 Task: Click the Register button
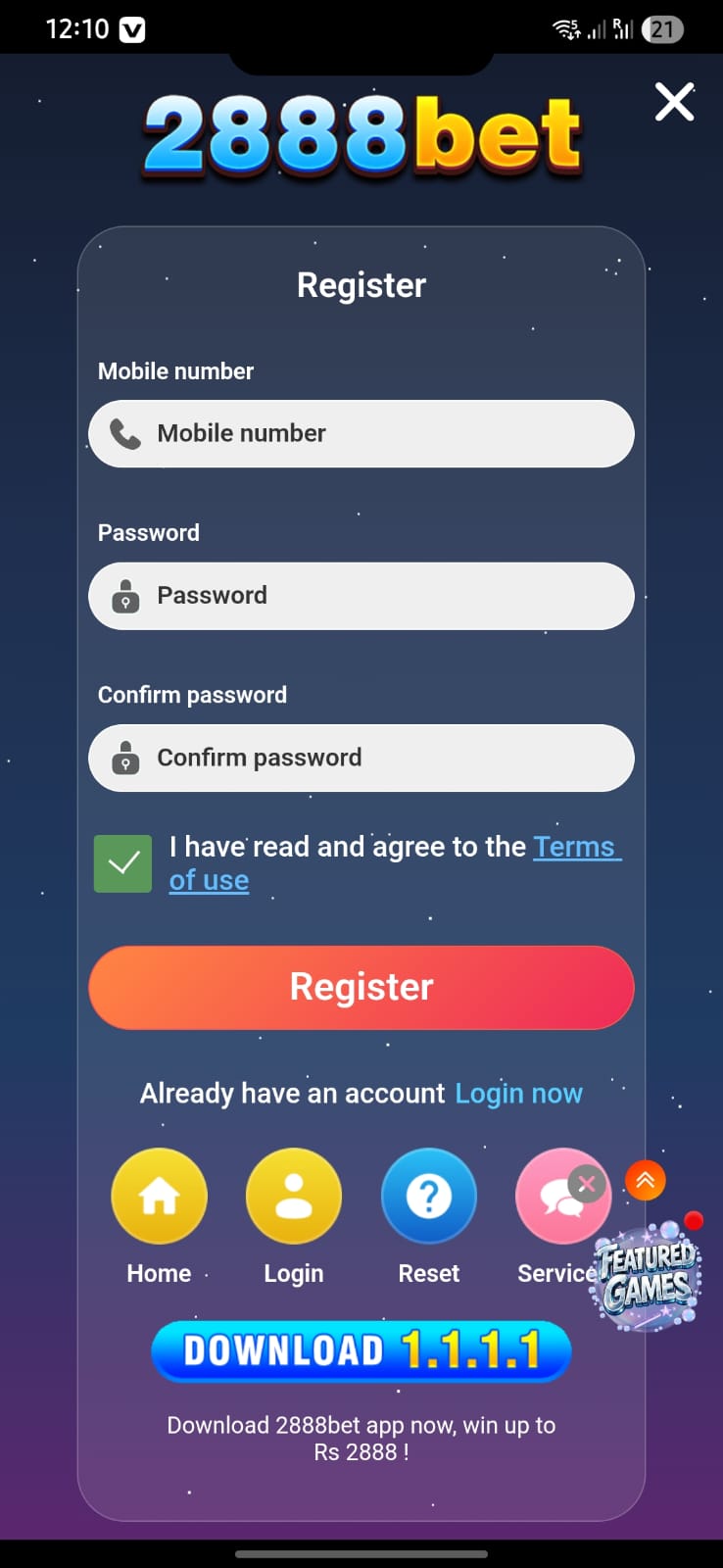361,987
